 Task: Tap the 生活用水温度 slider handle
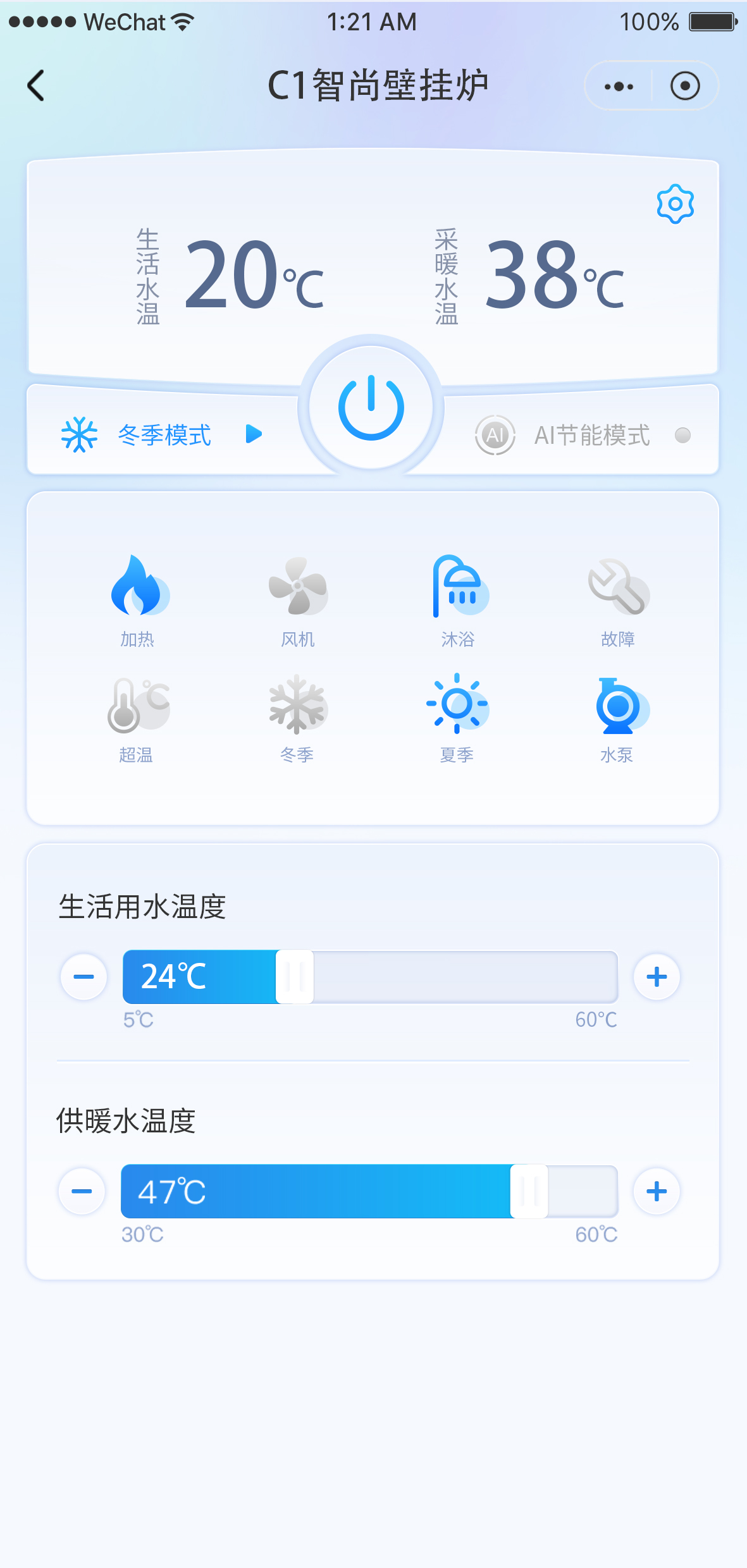[295, 977]
